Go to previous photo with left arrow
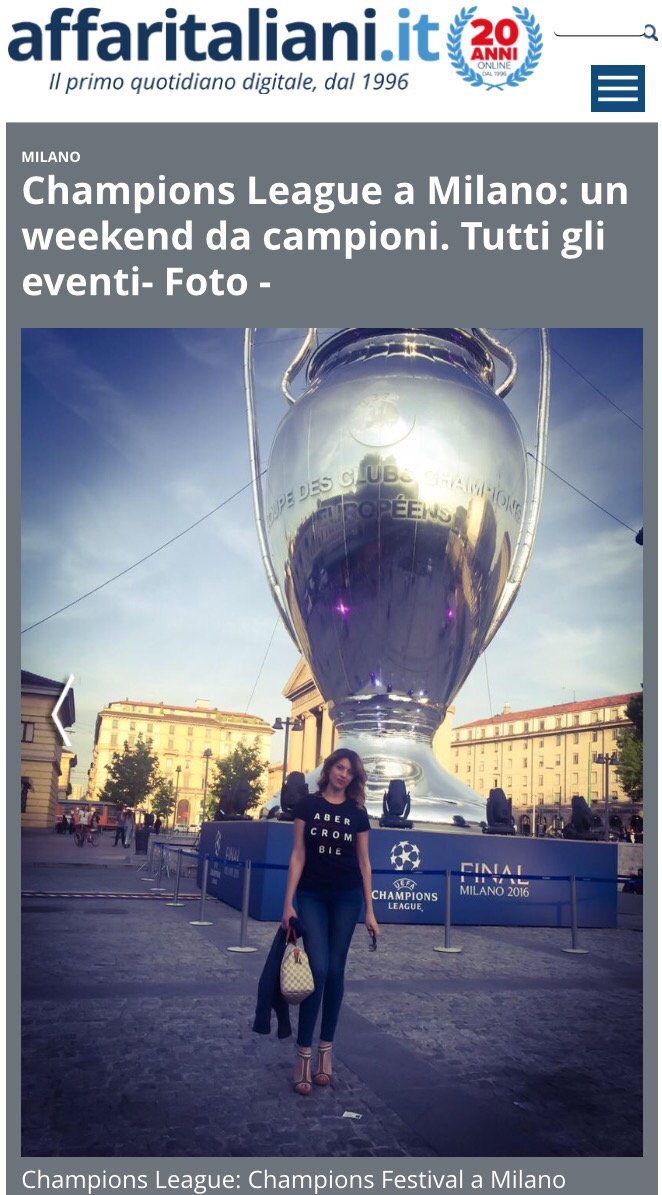The image size is (662, 1195). (61, 710)
